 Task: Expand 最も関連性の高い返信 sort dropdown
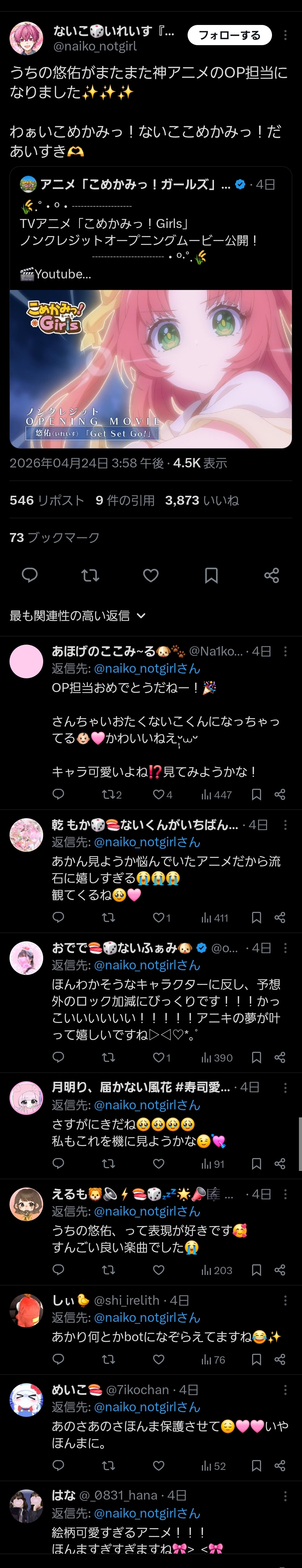point(78,615)
